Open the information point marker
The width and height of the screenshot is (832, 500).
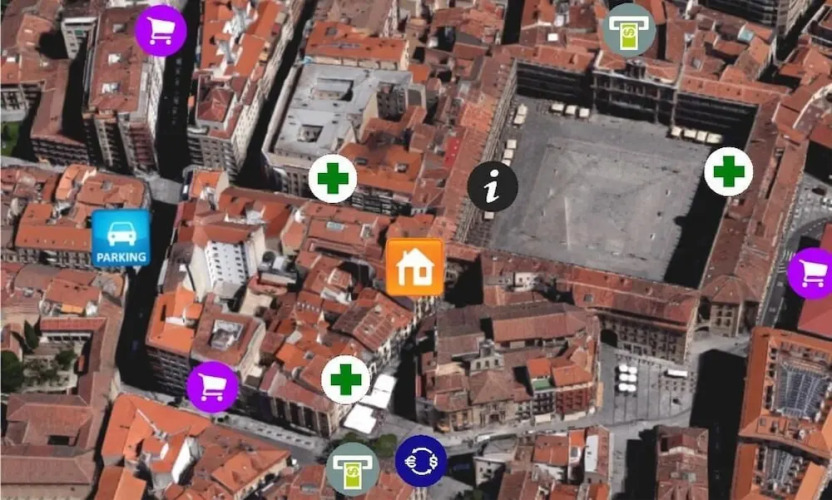[492, 186]
